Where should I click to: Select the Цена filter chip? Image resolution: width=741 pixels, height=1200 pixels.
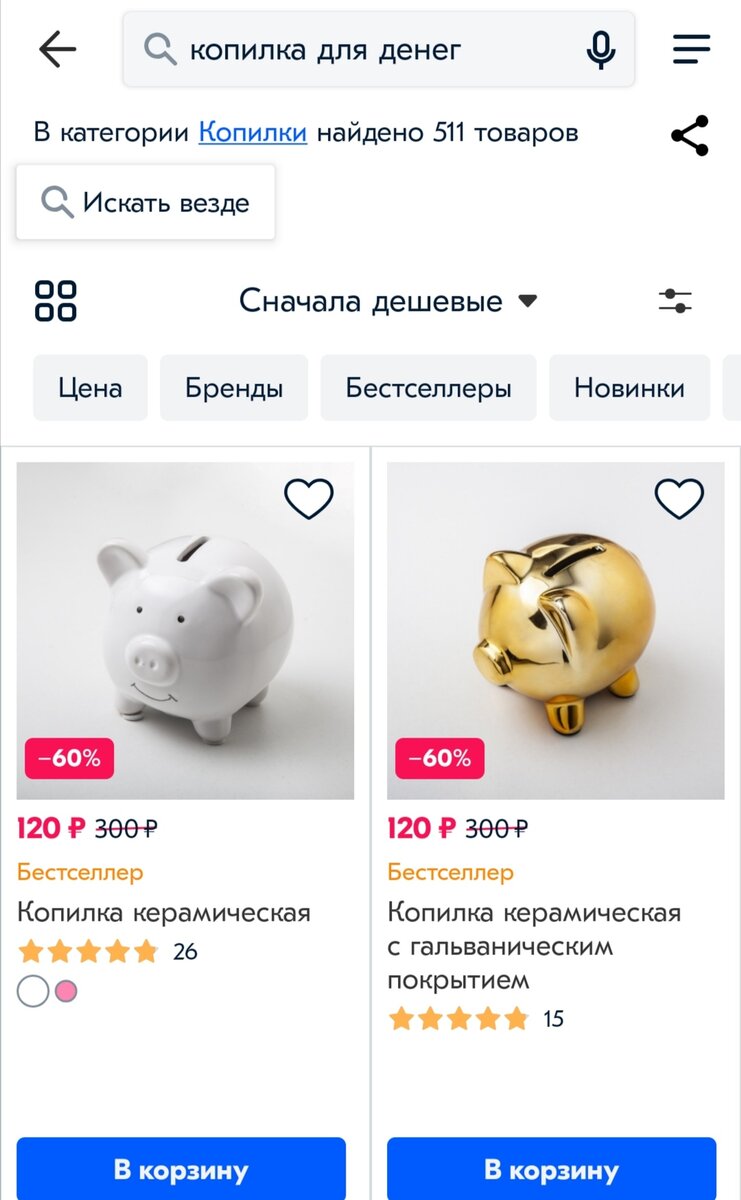[x=90, y=388]
